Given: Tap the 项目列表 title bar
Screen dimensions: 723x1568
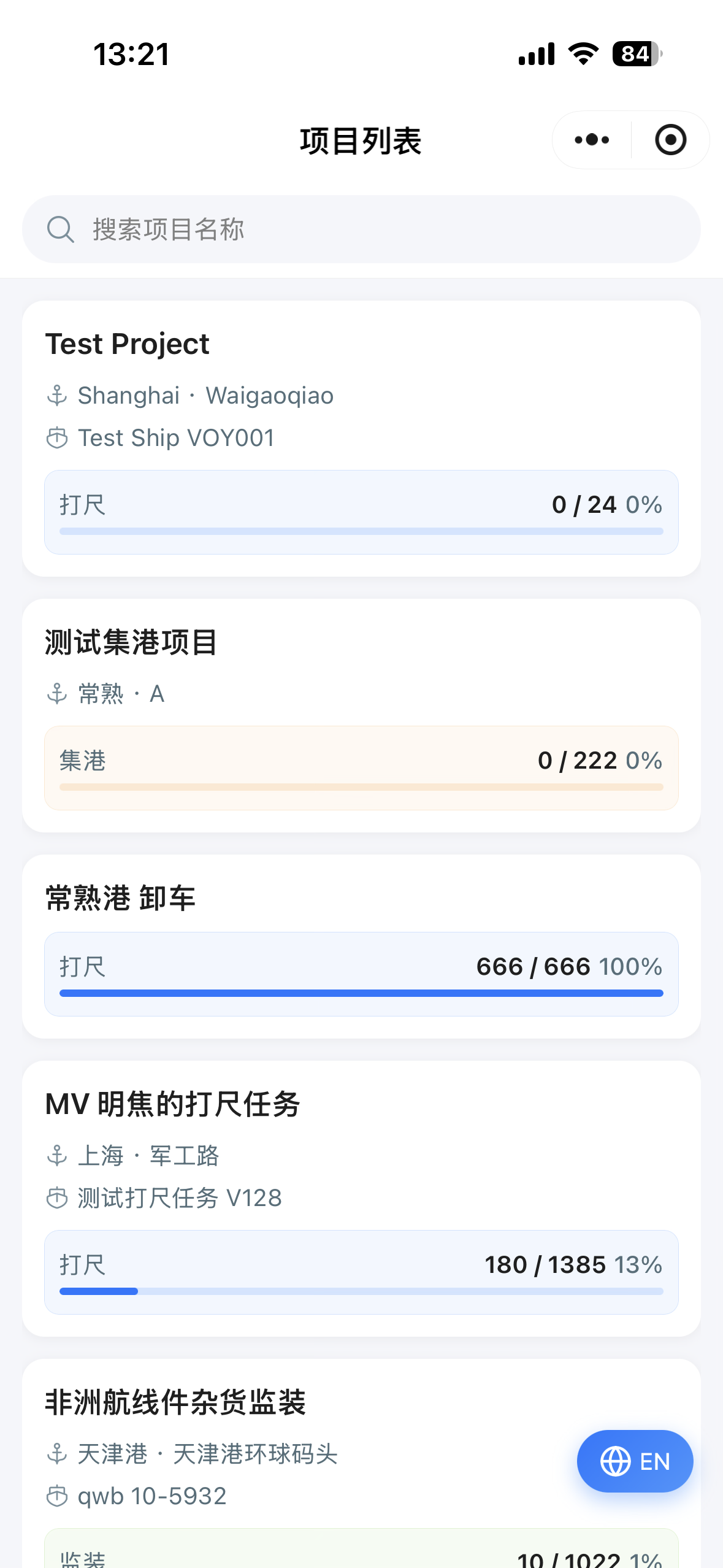Looking at the screenshot, I should tap(361, 139).
